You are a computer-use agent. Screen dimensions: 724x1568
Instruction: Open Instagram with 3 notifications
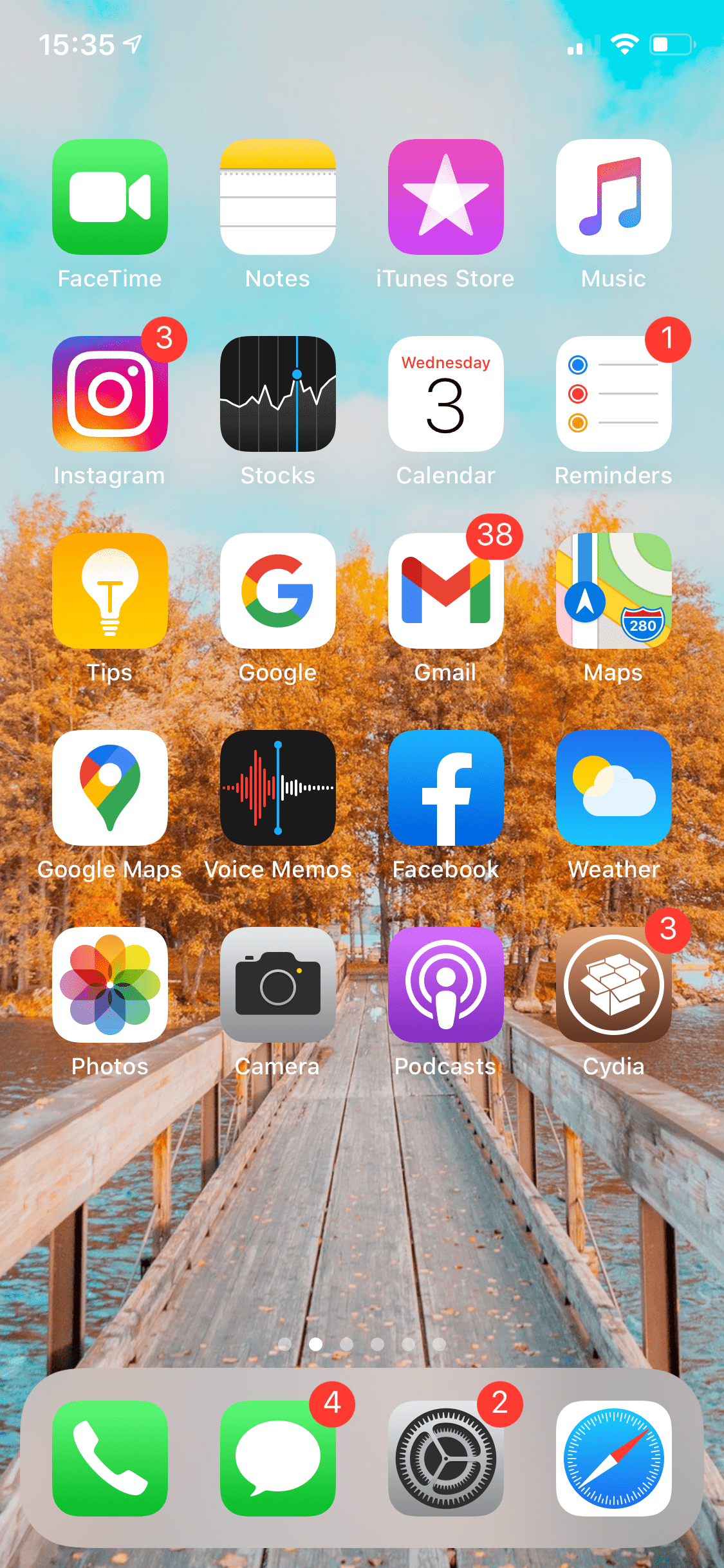110,394
